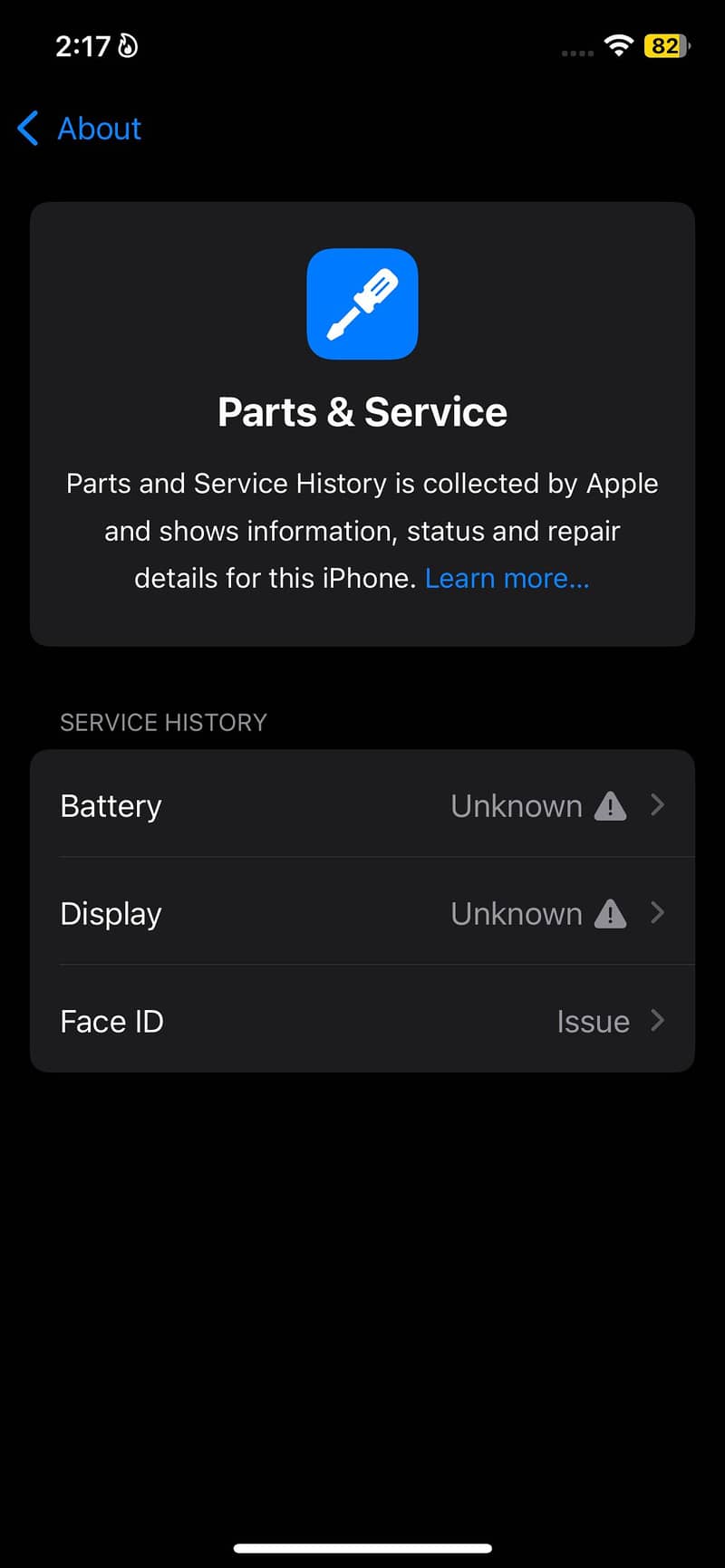Viewport: 725px width, 1568px height.
Task: Tap the warning triangle next to Battery
Action: 609,805
